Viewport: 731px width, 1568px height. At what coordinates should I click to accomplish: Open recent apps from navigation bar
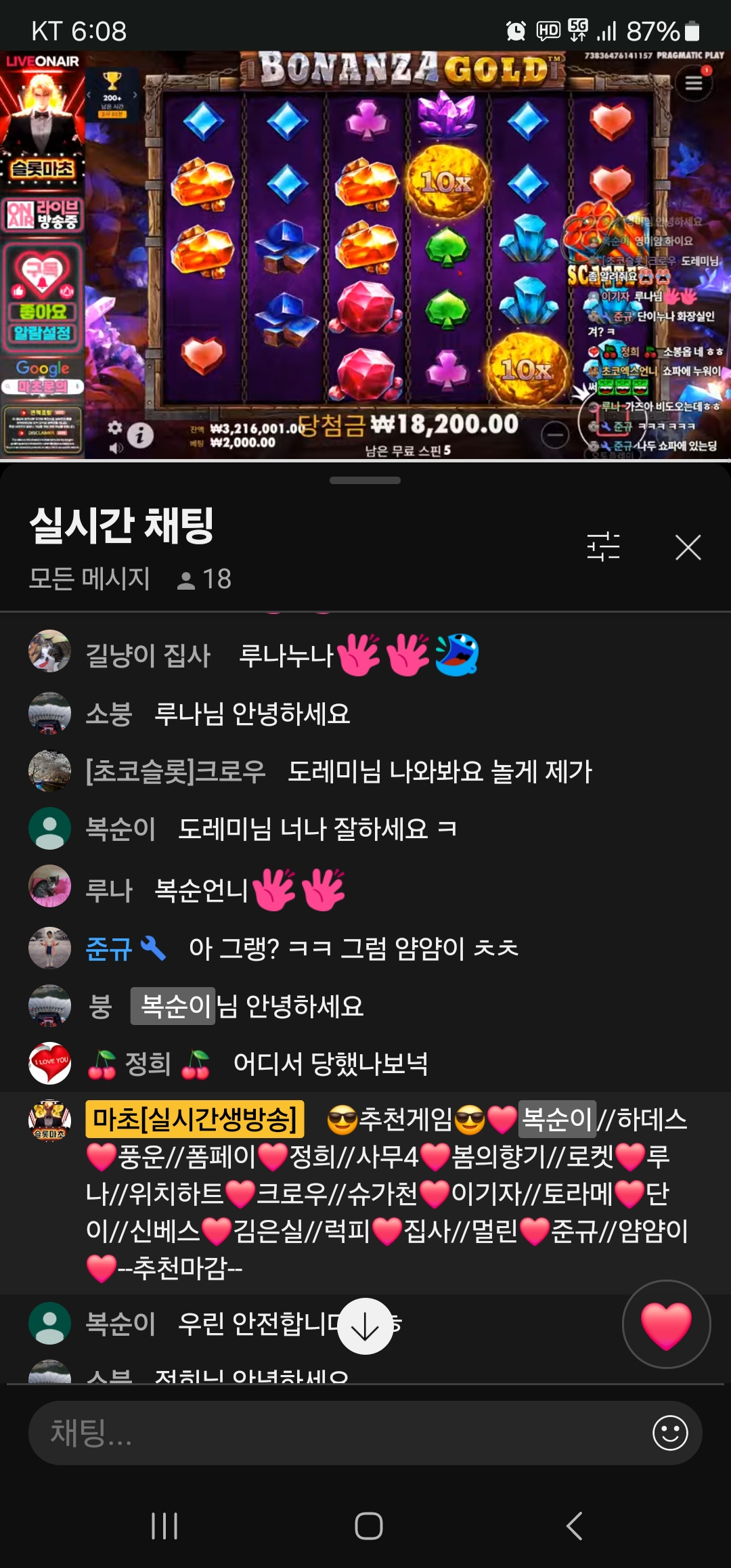pos(164,1526)
